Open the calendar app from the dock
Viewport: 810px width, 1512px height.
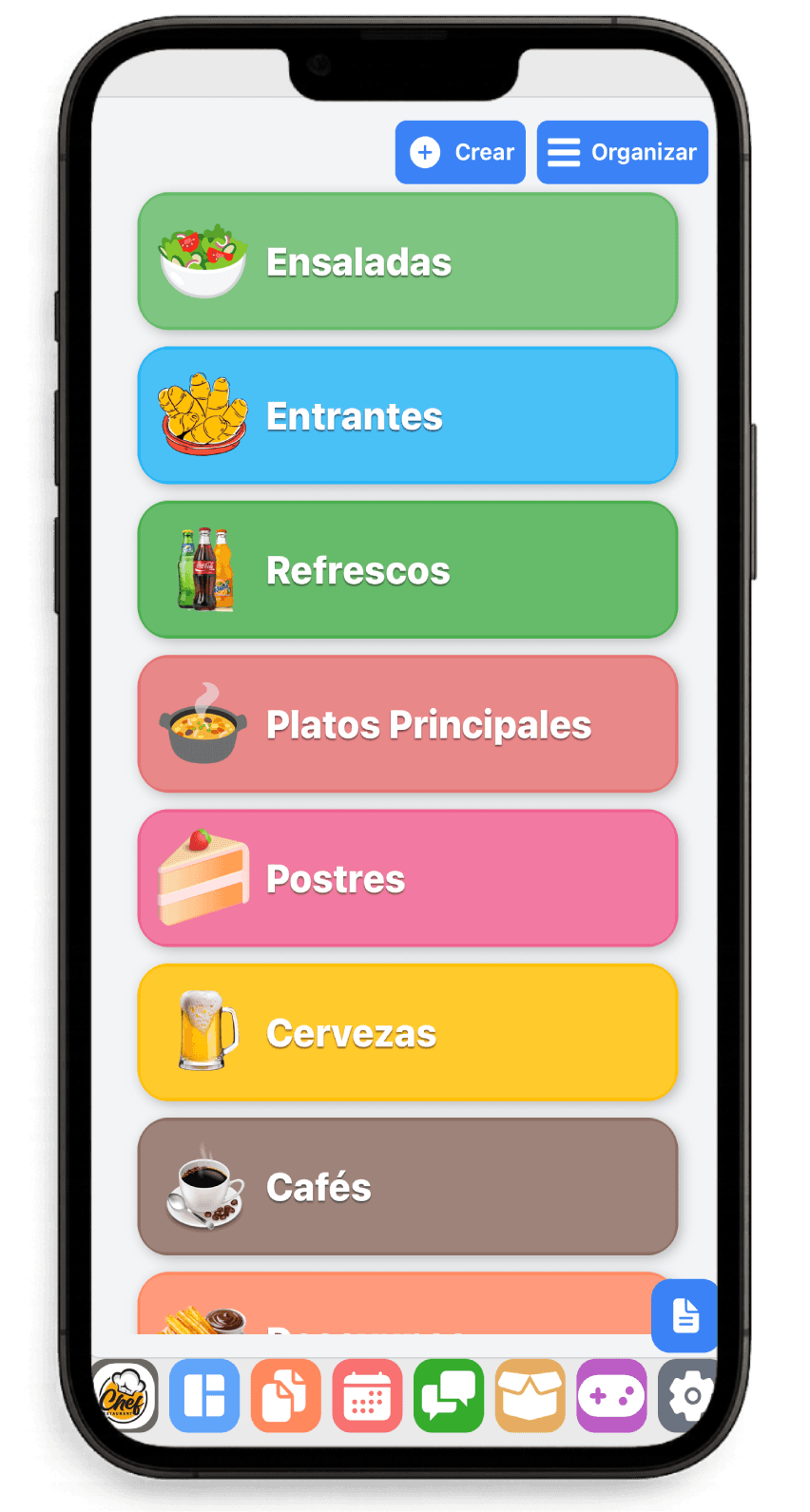367,1396
